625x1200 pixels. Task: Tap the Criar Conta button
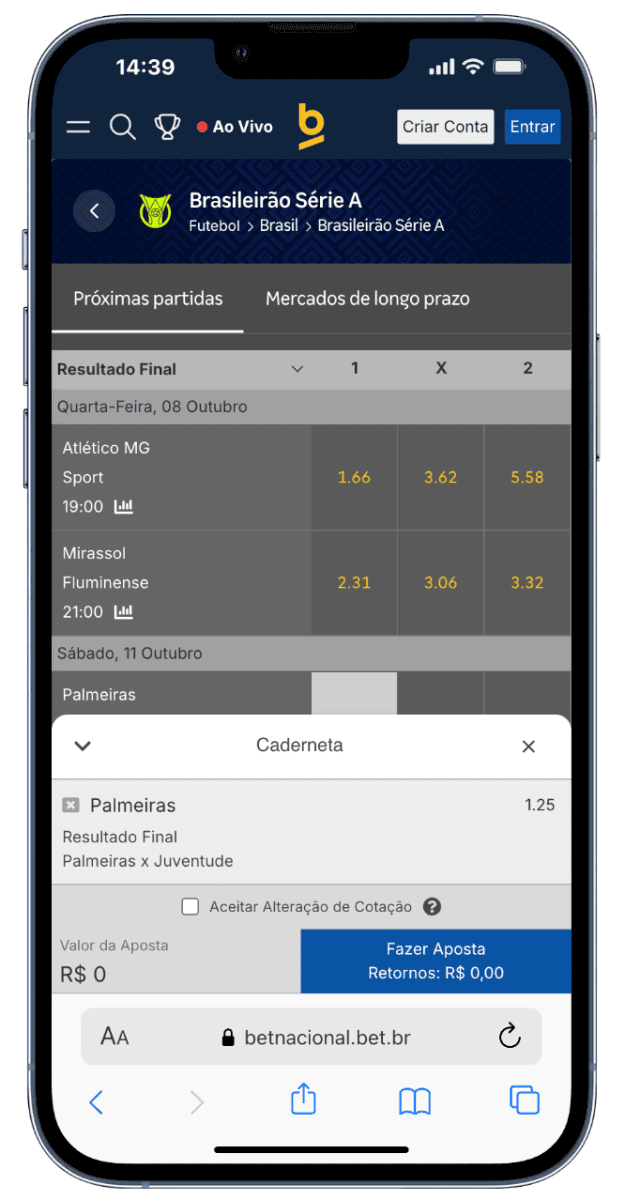tap(445, 127)
